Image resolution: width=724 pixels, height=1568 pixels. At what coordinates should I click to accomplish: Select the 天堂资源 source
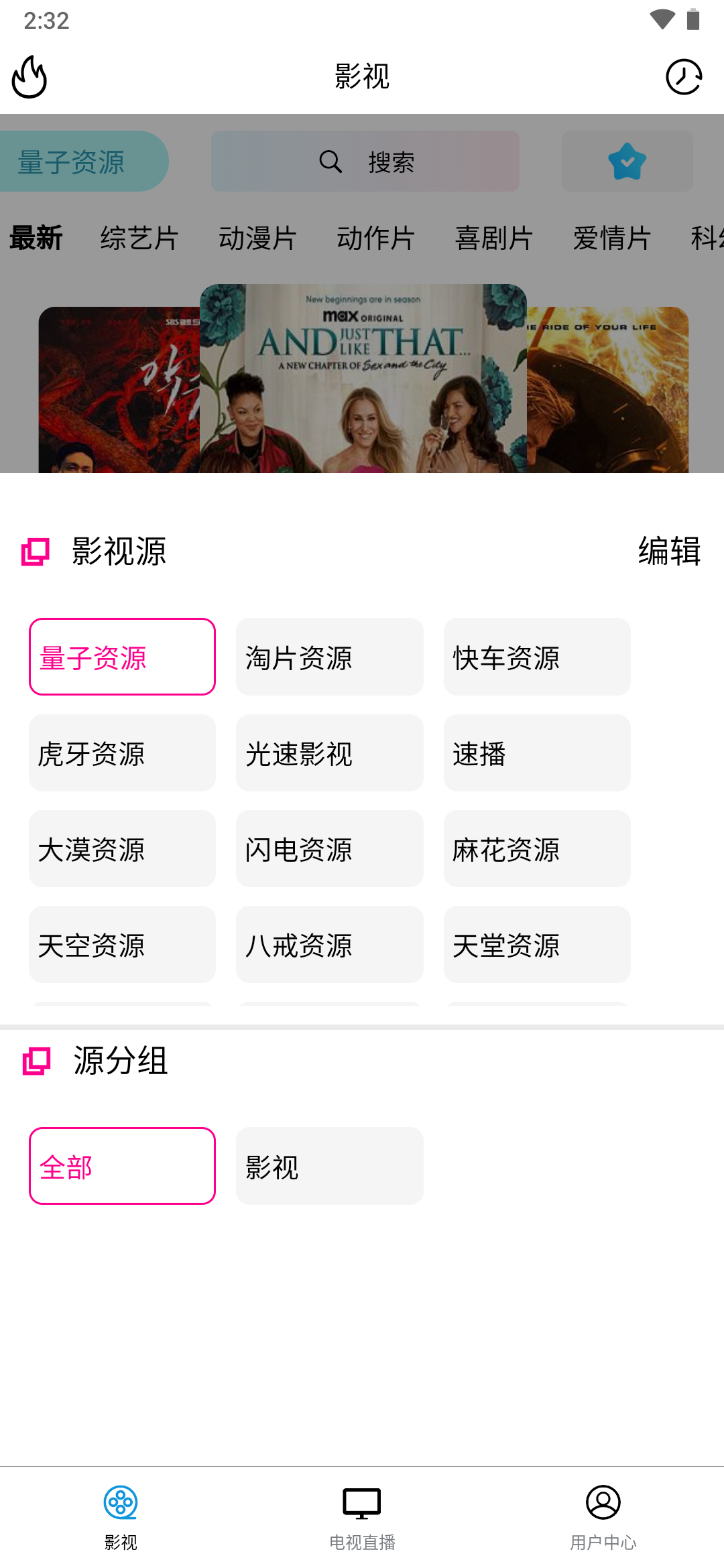pyautogui.click(x=536, y=944)
